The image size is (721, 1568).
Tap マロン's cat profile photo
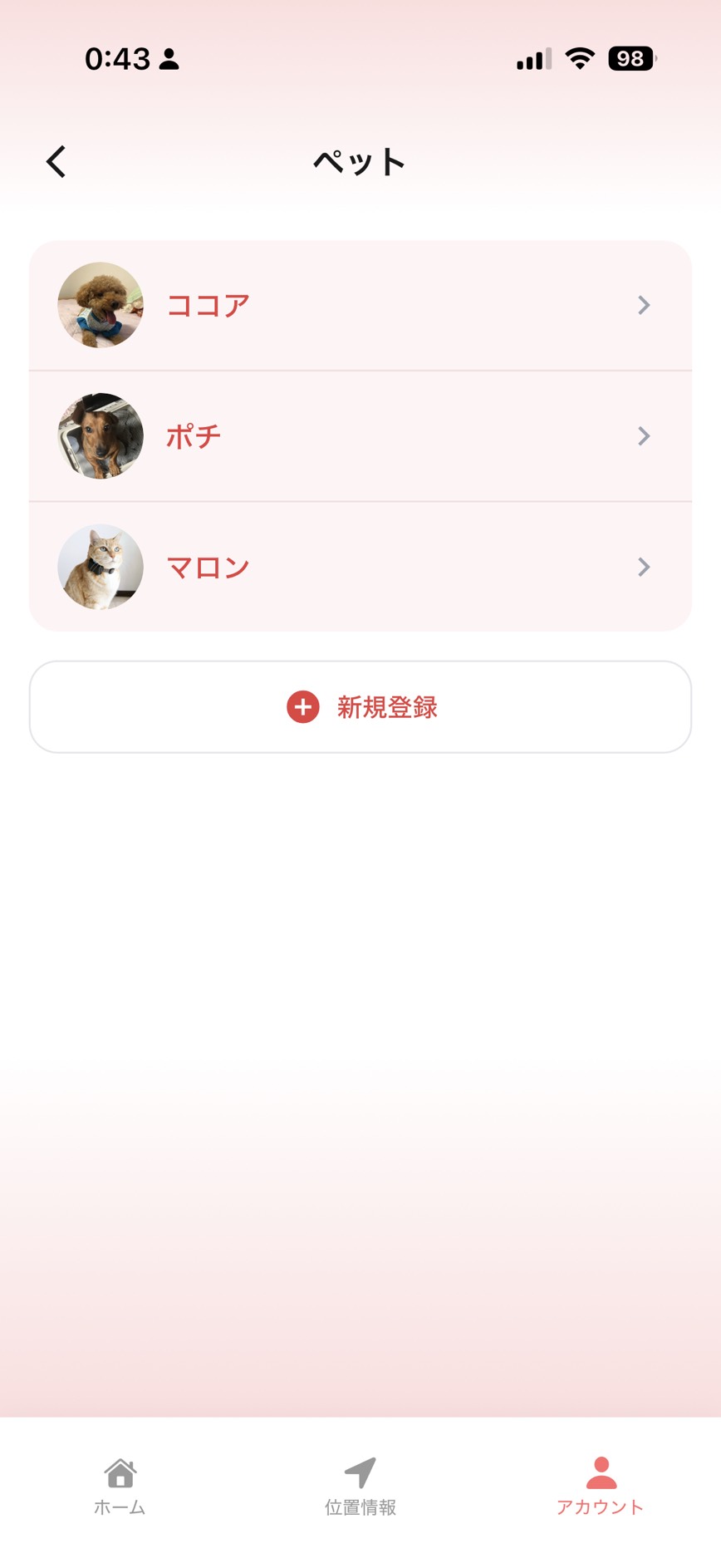100,568
